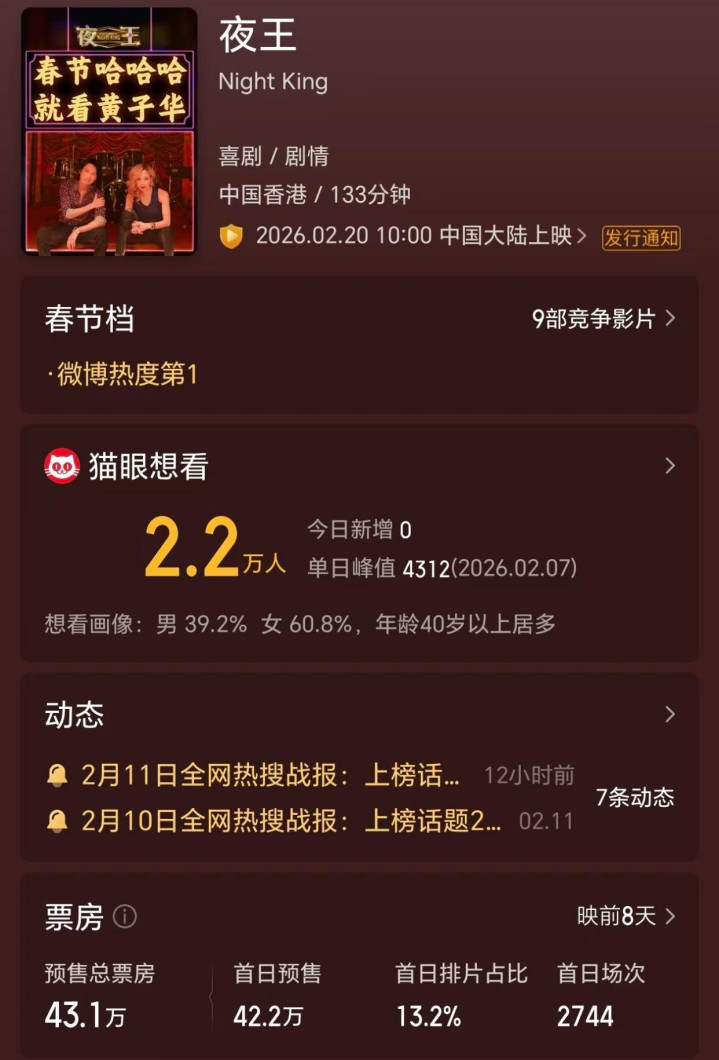Tap the 发行通知 button
The height and width of the screenshot is (1060, 719).
tap(640, 238)
